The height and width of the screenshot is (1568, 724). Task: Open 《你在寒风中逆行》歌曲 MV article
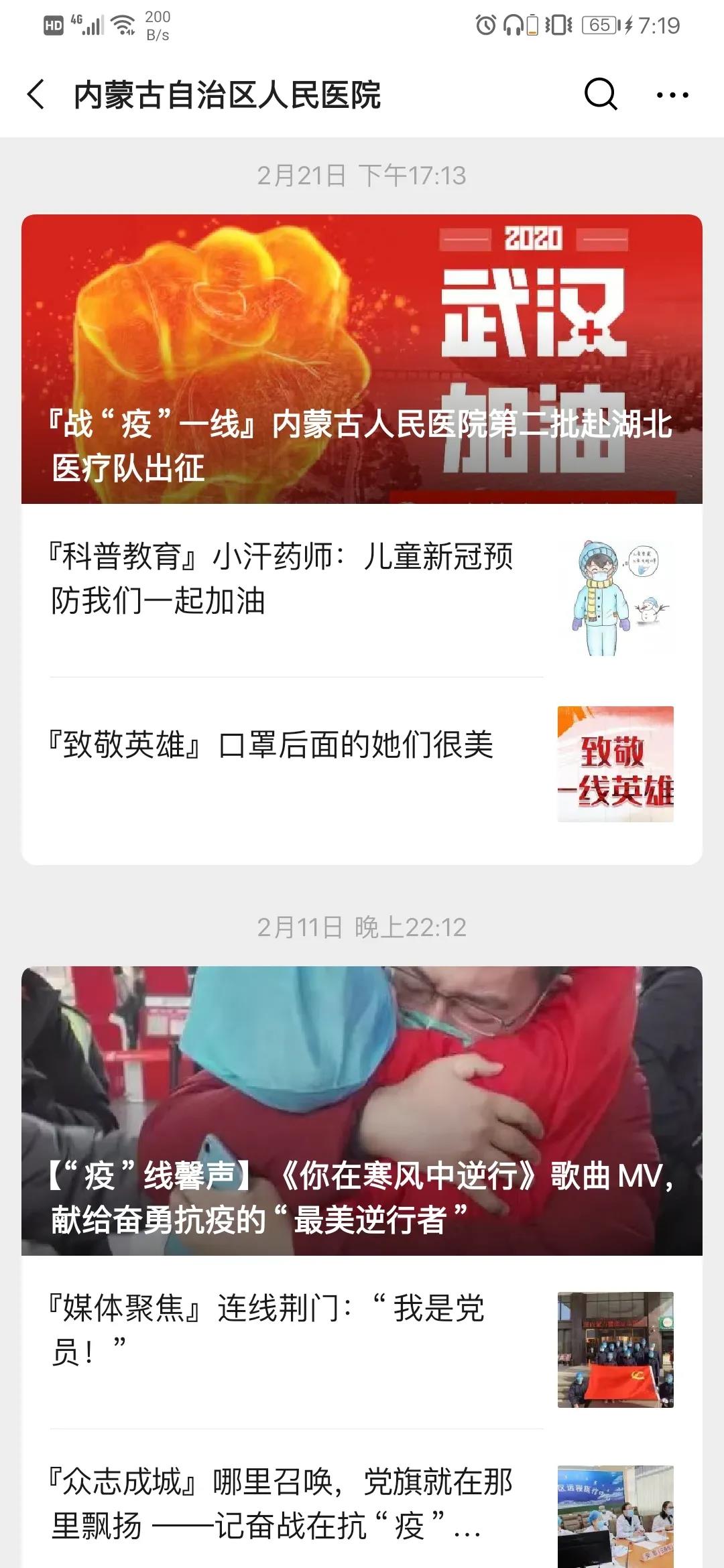click(x=362, y=1111)
